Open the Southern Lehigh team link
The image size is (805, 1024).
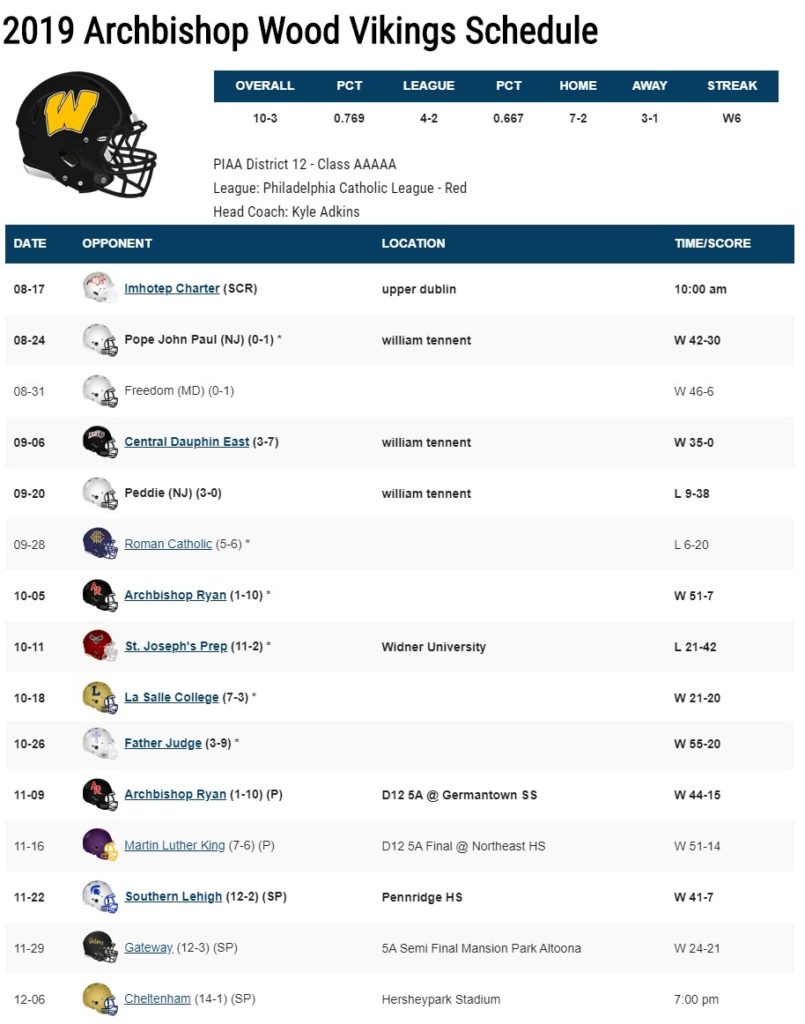[x=173, y=897]
